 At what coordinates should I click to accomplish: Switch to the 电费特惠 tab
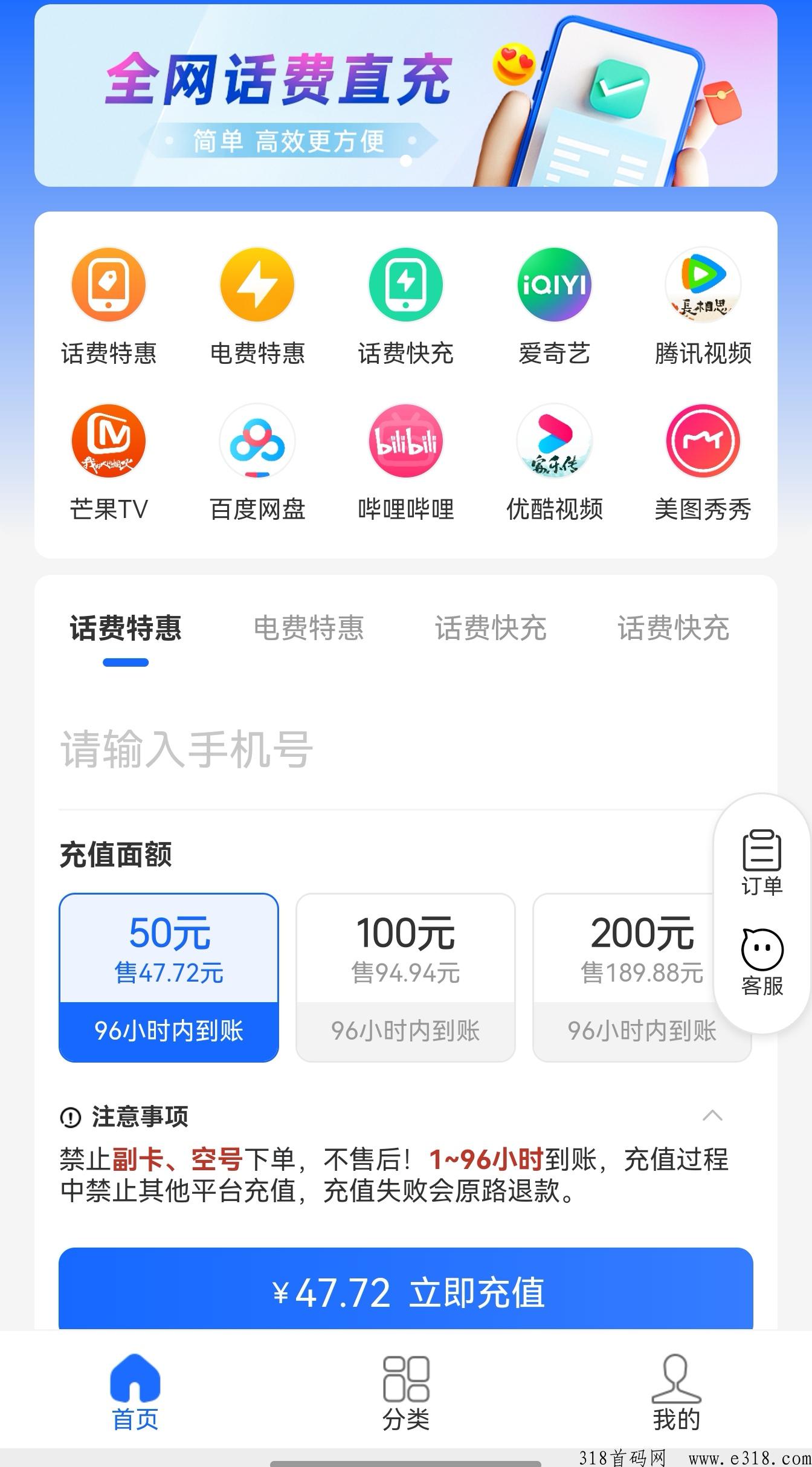[x=309, y=629]
